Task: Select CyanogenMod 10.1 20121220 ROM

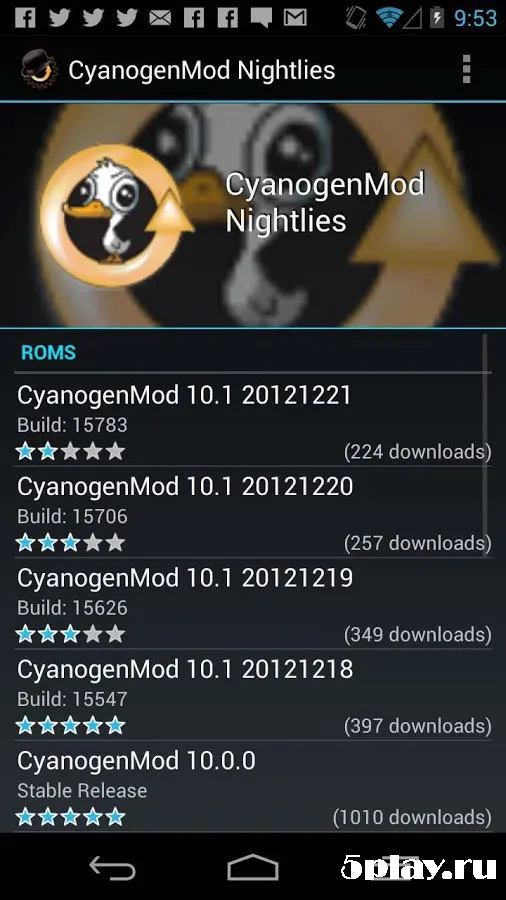Action: tap(253, 512)
